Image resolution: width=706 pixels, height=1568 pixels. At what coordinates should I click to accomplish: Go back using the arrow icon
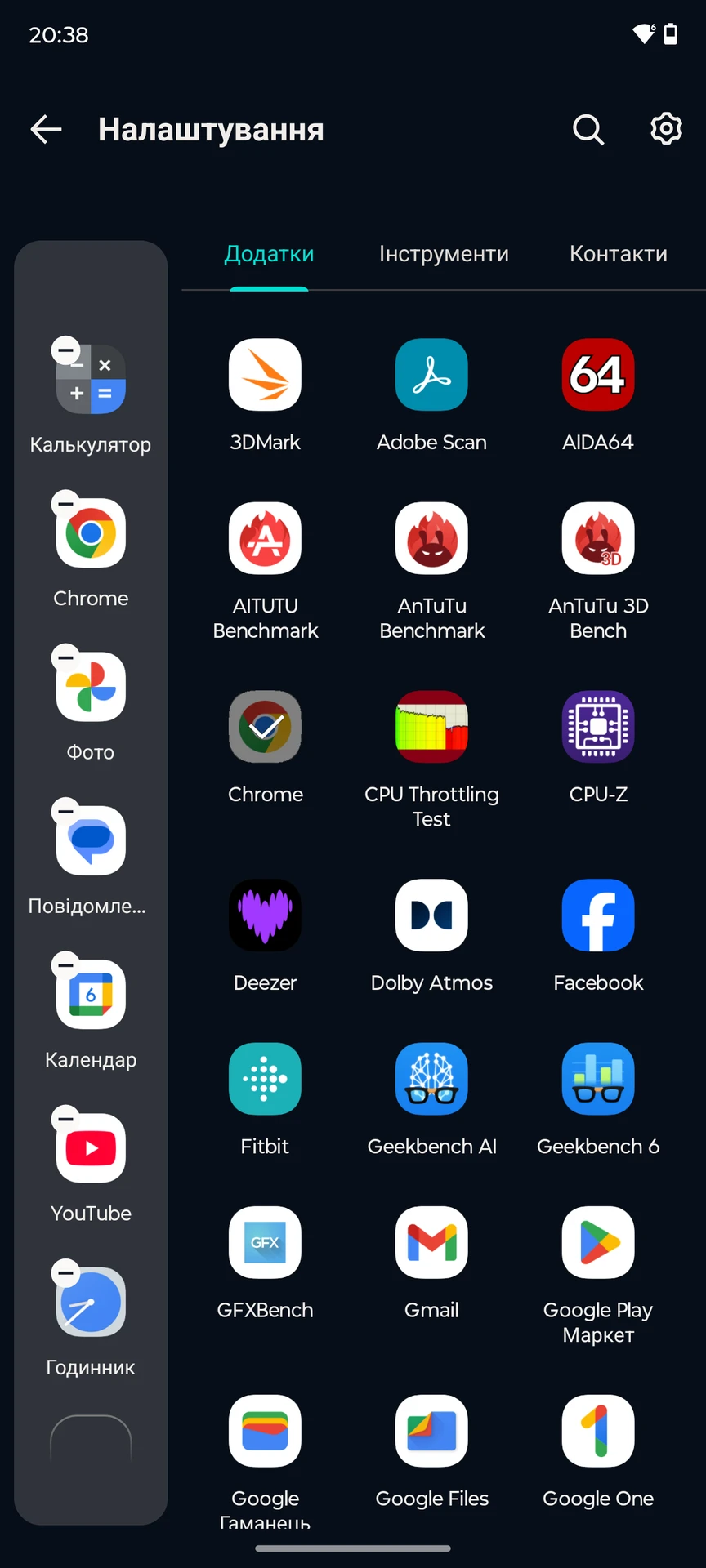tap(46, 129)
